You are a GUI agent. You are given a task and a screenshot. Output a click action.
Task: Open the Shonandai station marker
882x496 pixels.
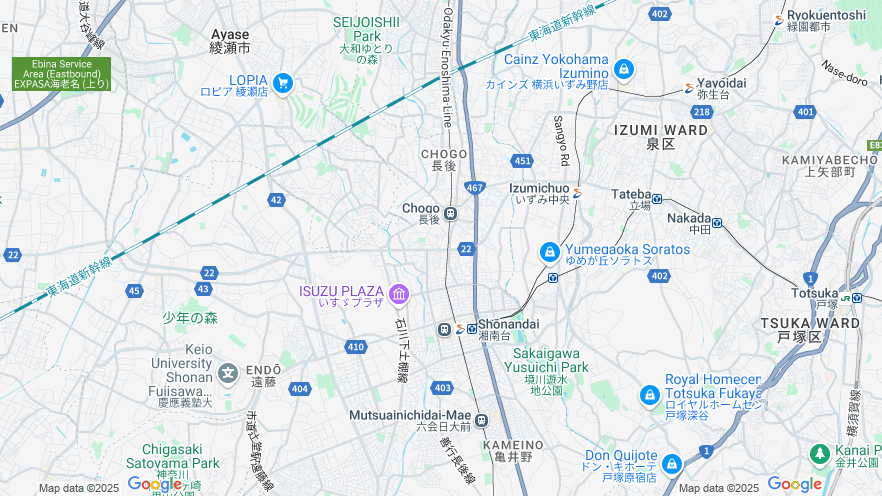(472, 328)
